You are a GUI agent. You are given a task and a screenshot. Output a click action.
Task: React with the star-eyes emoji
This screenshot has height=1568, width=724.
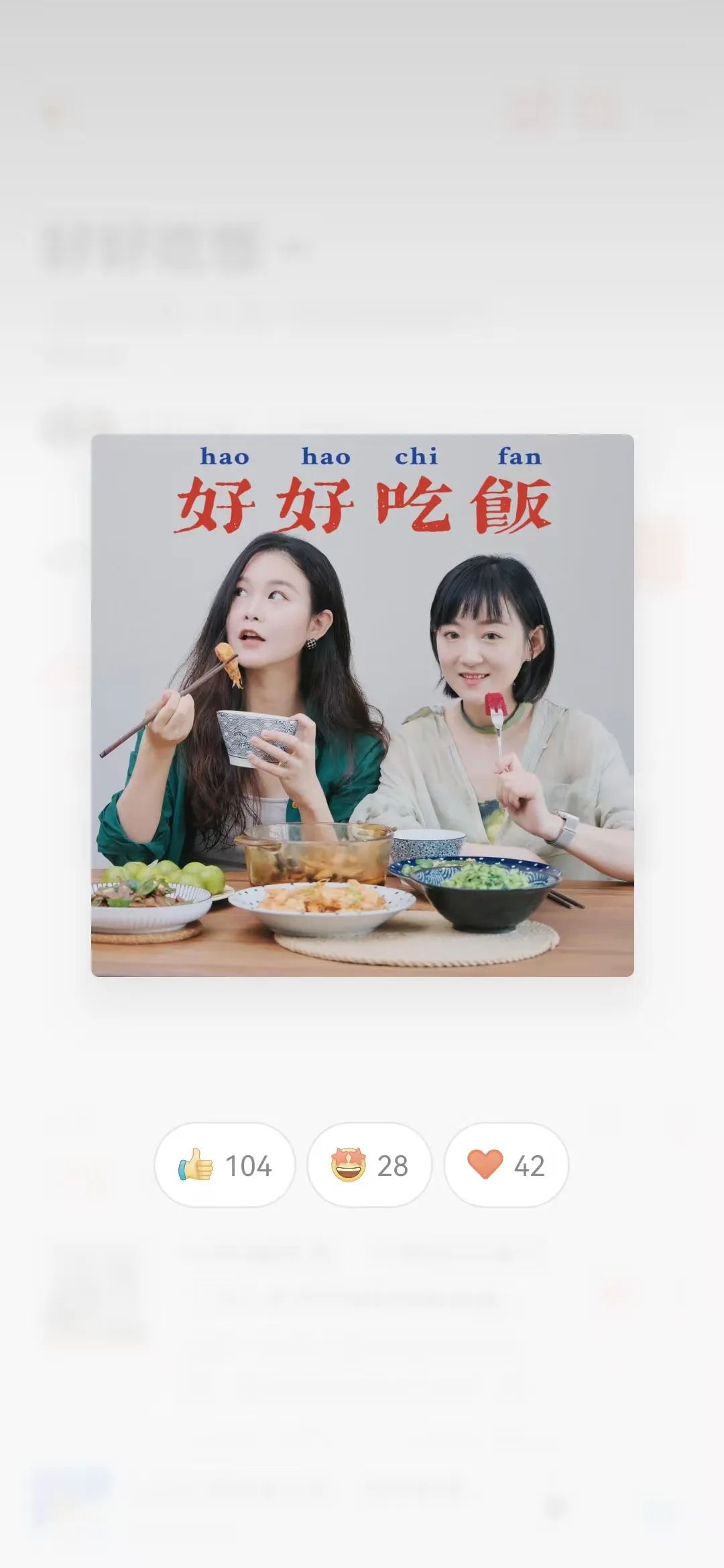click(x=369, y=1165)
